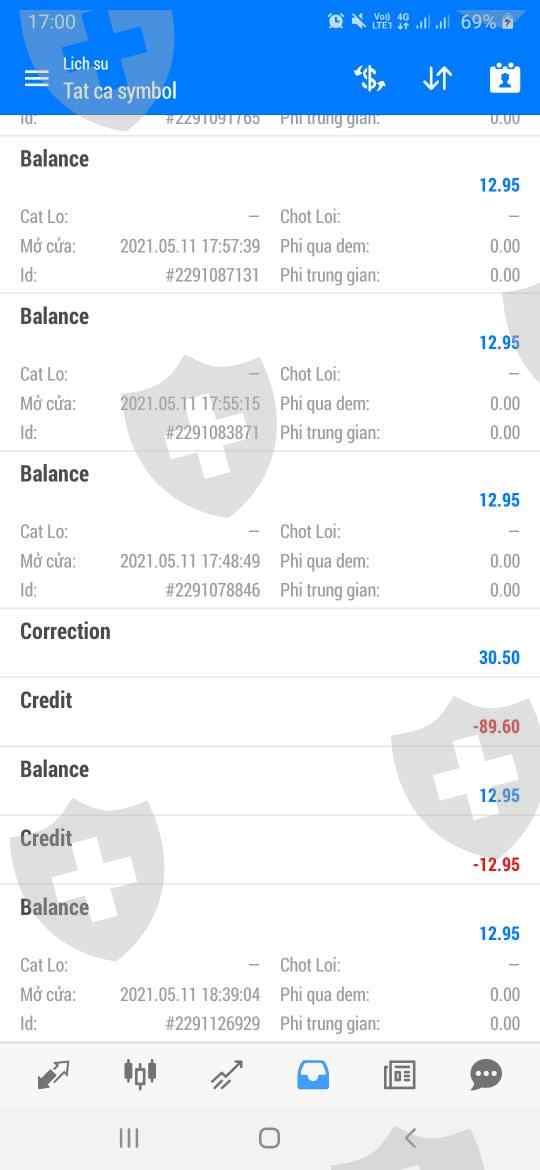Collapse Balance entry with Id #2291126929
540x1170 pixels.
click(270, 963)
